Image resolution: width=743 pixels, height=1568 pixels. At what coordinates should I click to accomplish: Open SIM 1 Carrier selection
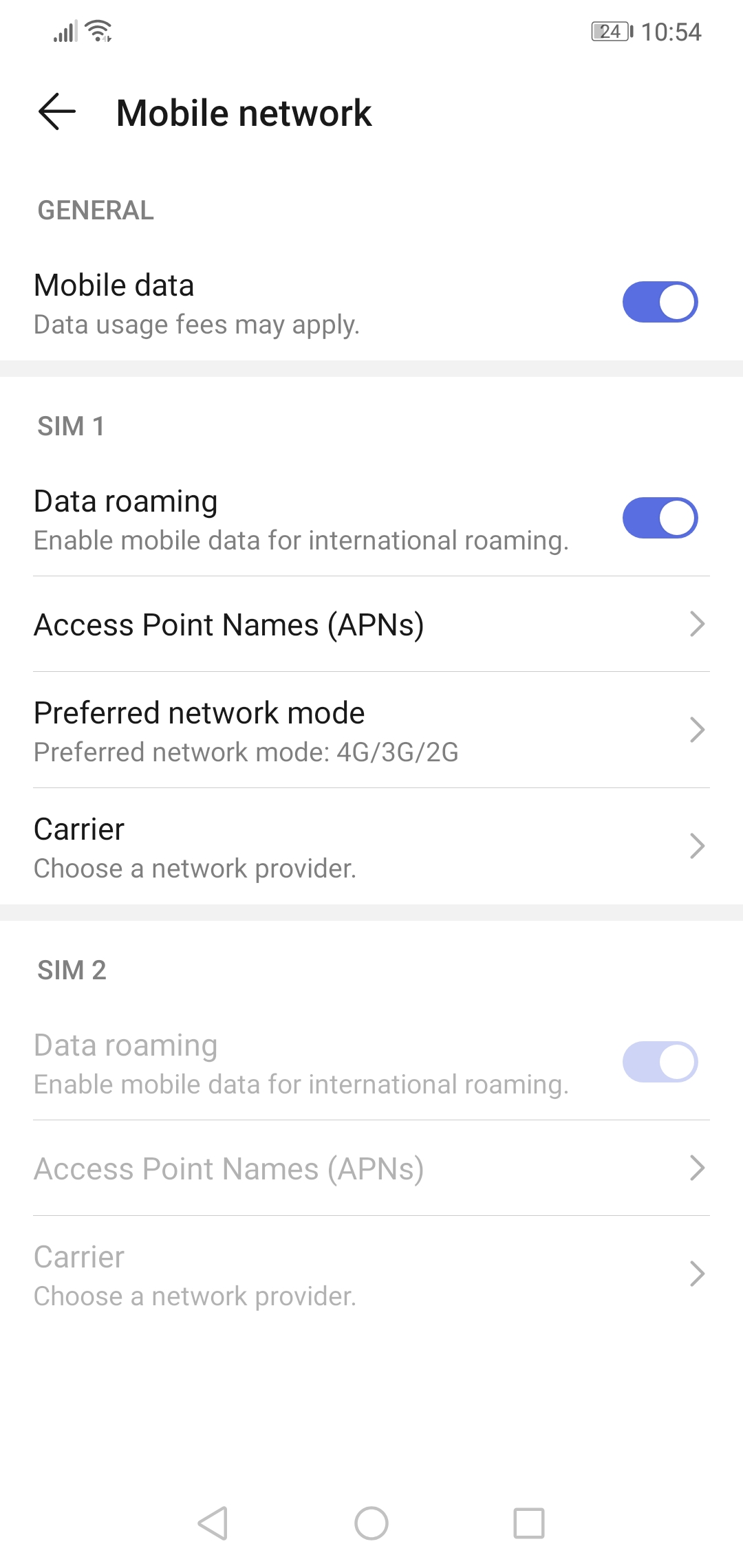[371, 847]
